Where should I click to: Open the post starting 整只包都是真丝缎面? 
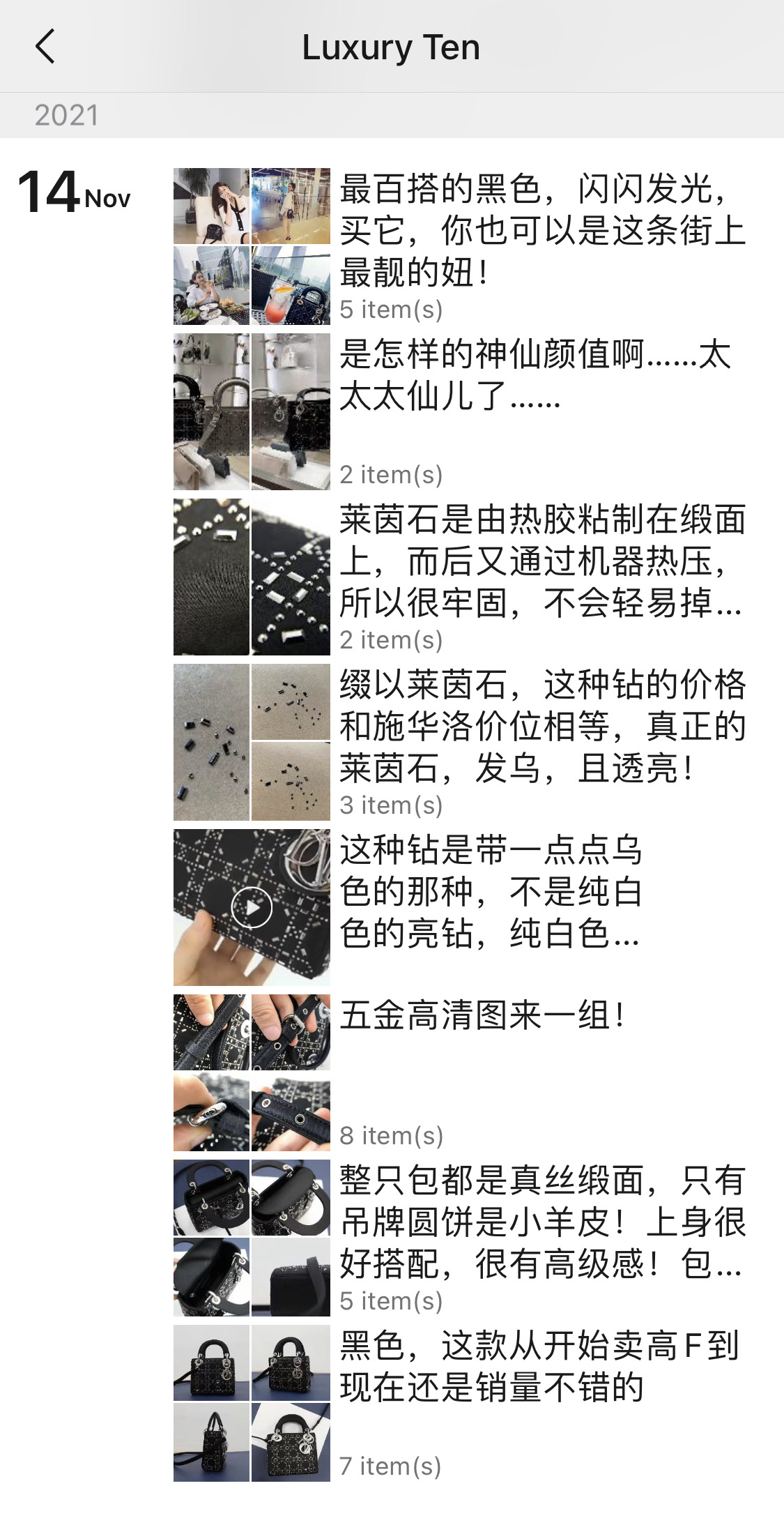(541, 1222)
